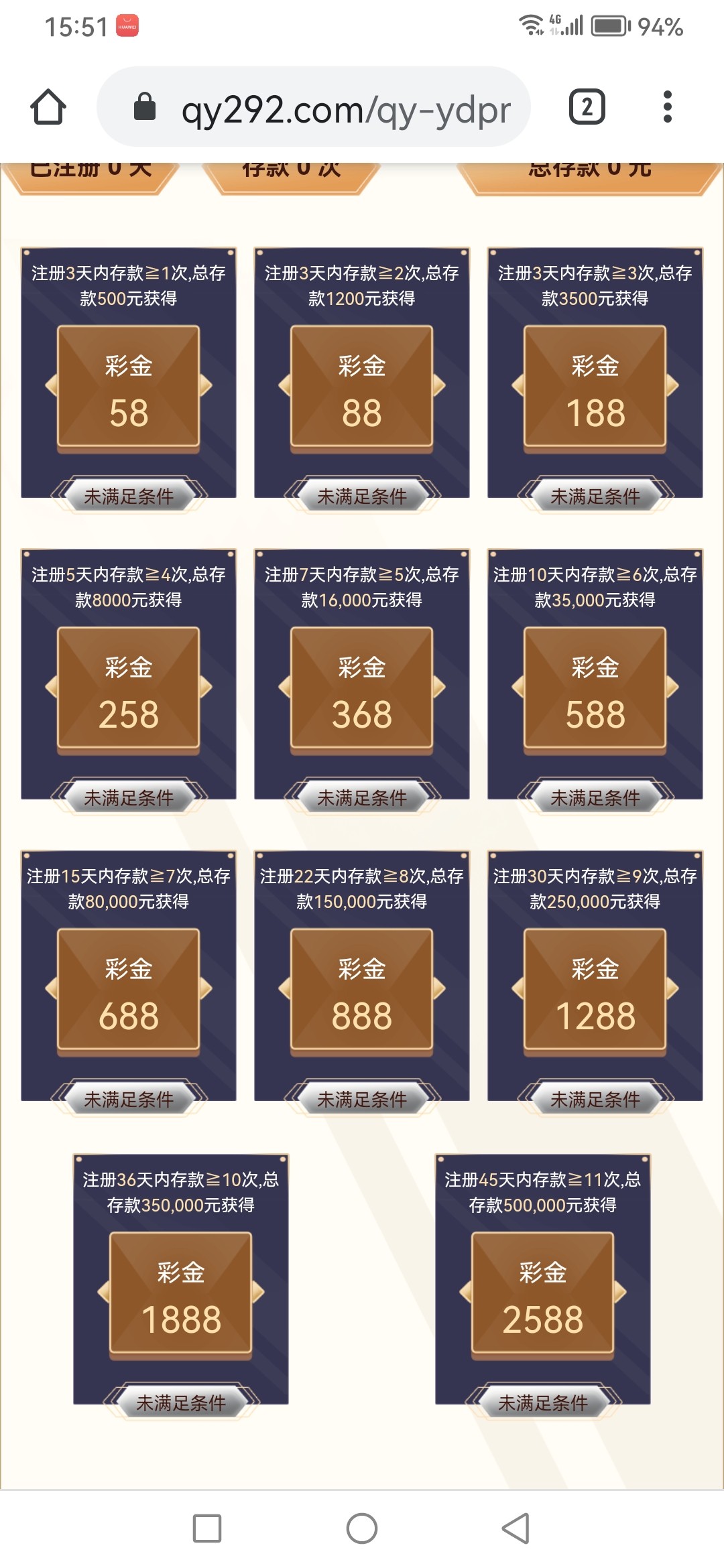Viewport: 724px width, 1568px height.
Task: Tap 未满足条件 under the 1288 bonus
Action: click(x=595, y=1099)
